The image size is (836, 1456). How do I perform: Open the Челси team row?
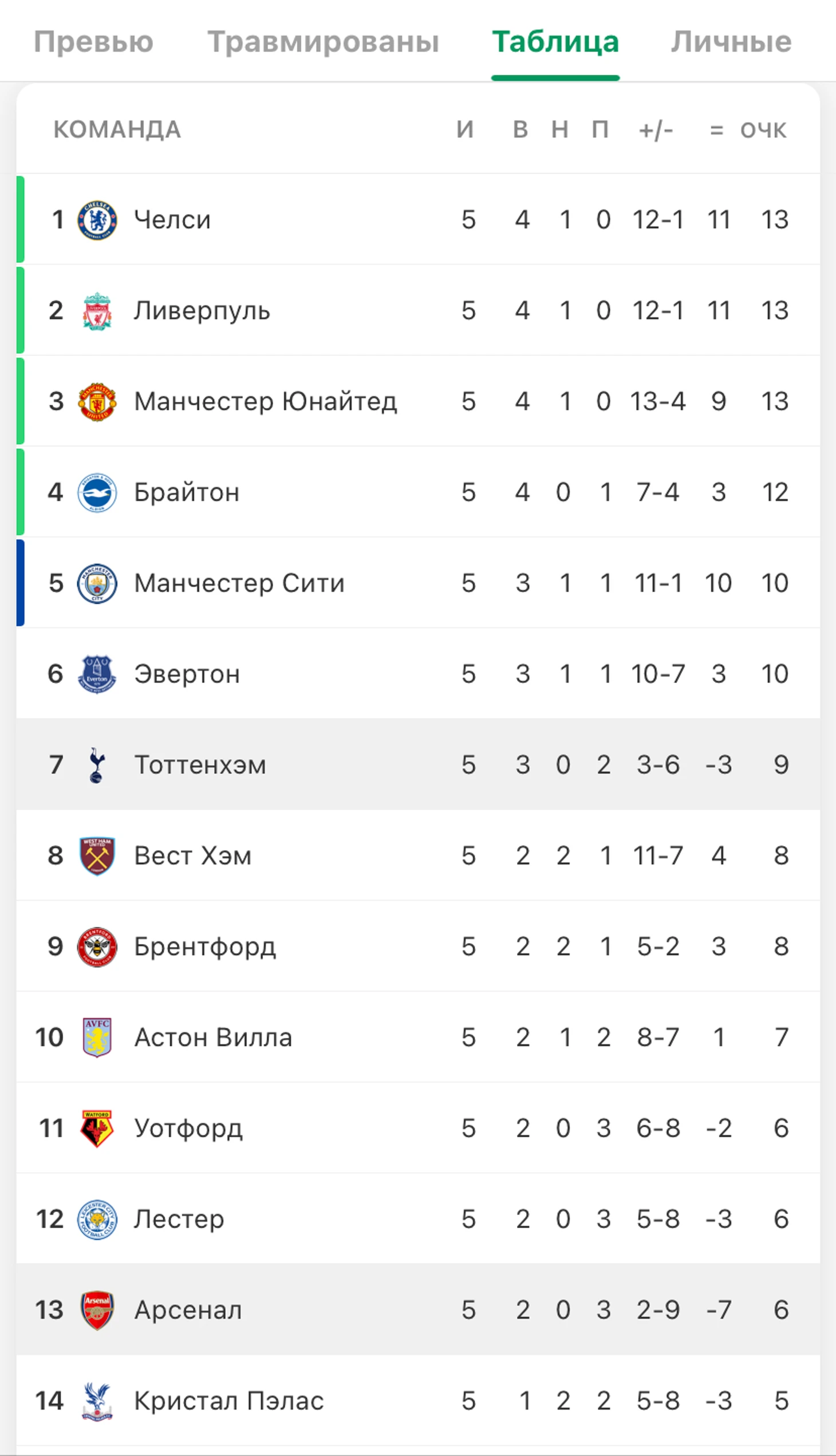pos(418,219)
